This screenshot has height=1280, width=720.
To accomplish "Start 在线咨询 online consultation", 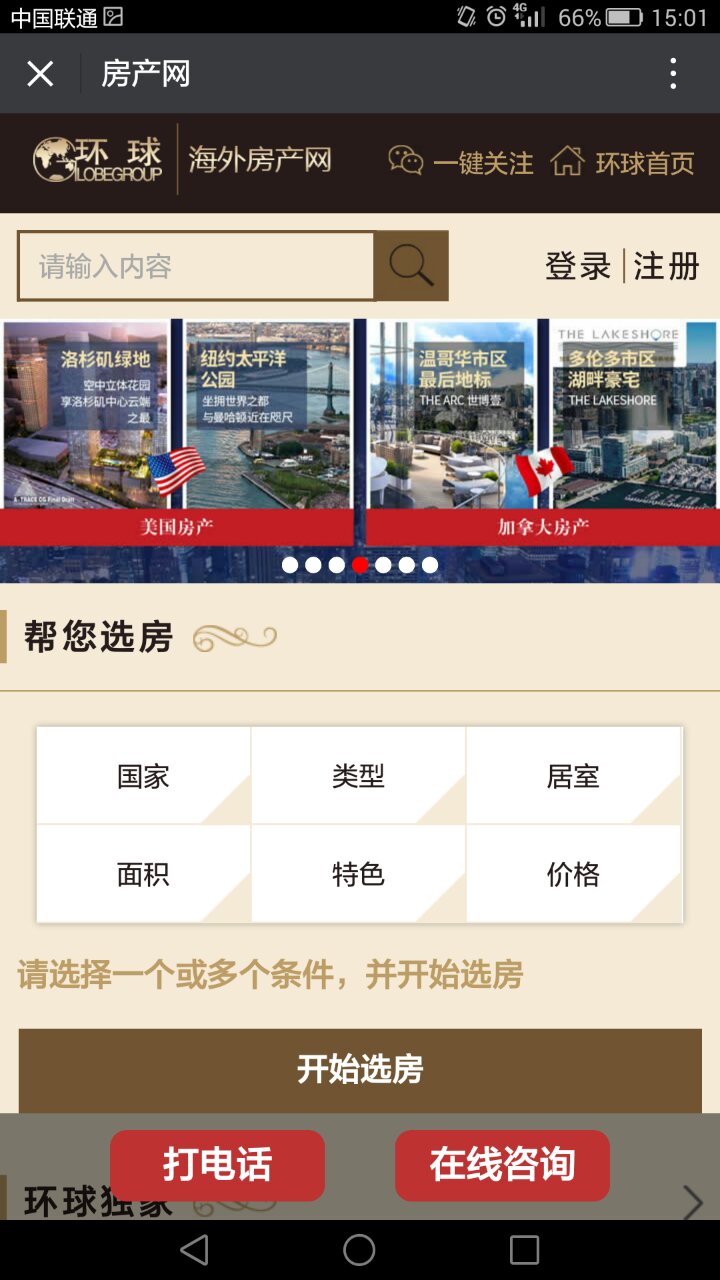I will 502,1165.
